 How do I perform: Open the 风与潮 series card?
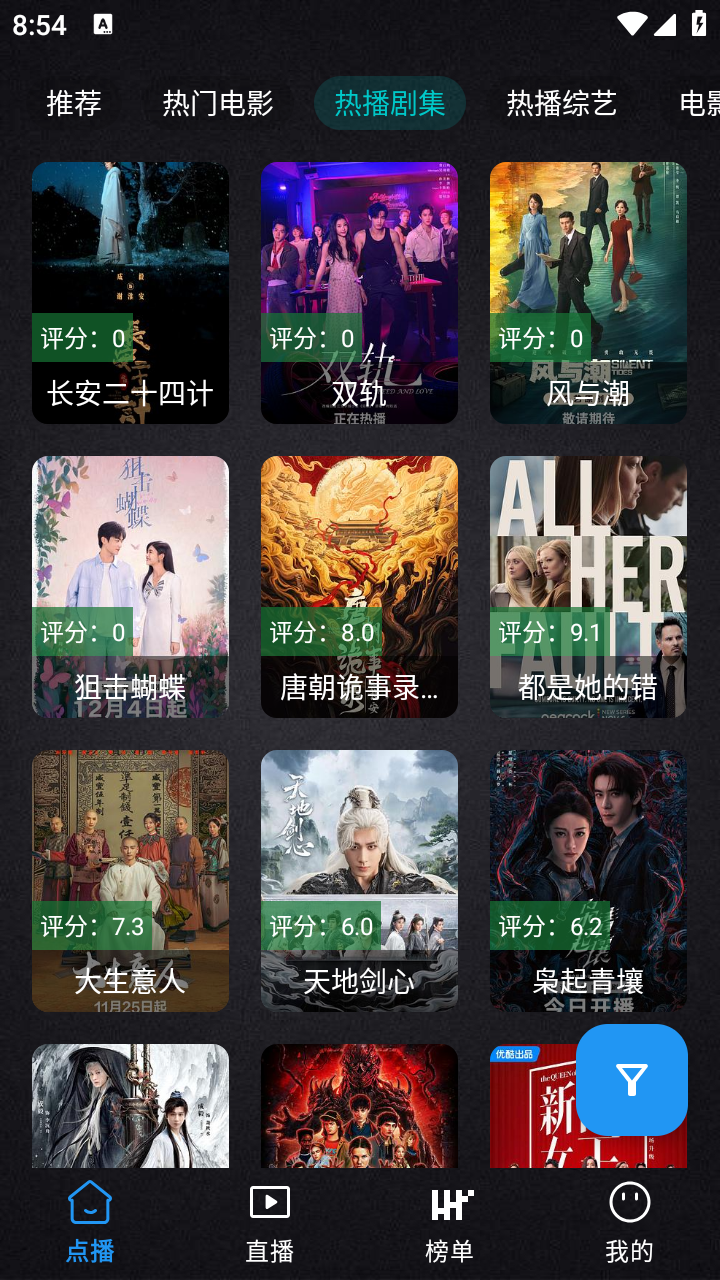[x=588, y=293]
